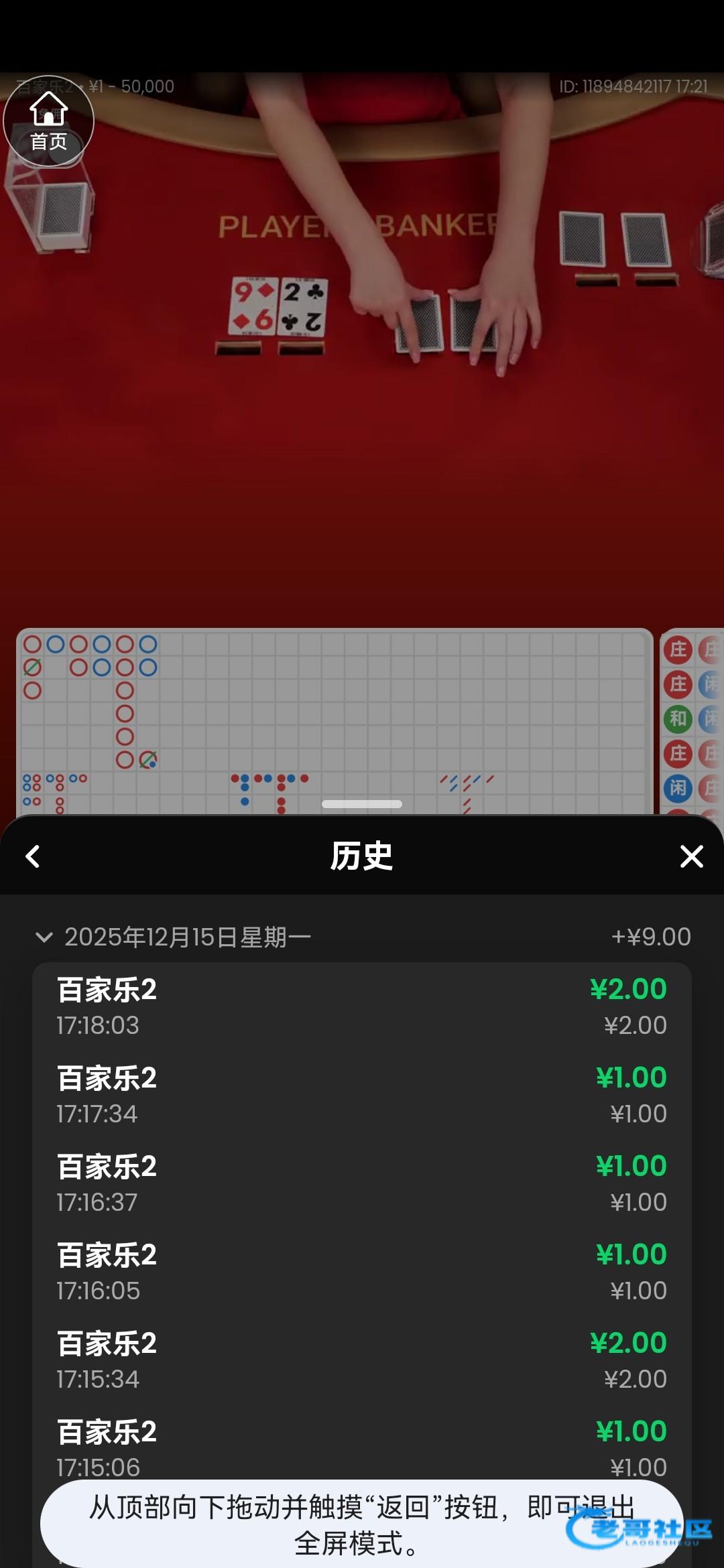Go to the 首页 home button
The image size is (724, 1568).
48,121
